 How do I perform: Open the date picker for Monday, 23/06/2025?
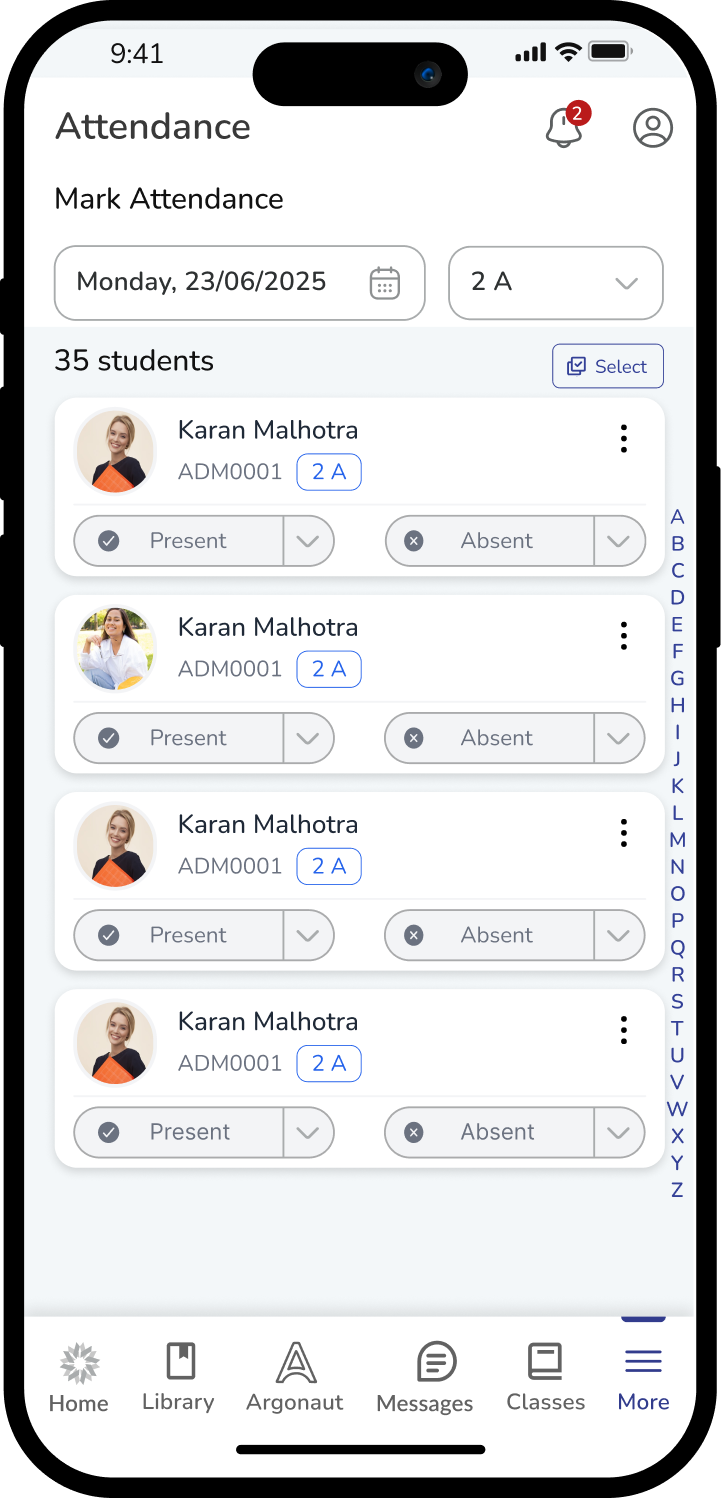pyautogui.click(x=240, y=283)
